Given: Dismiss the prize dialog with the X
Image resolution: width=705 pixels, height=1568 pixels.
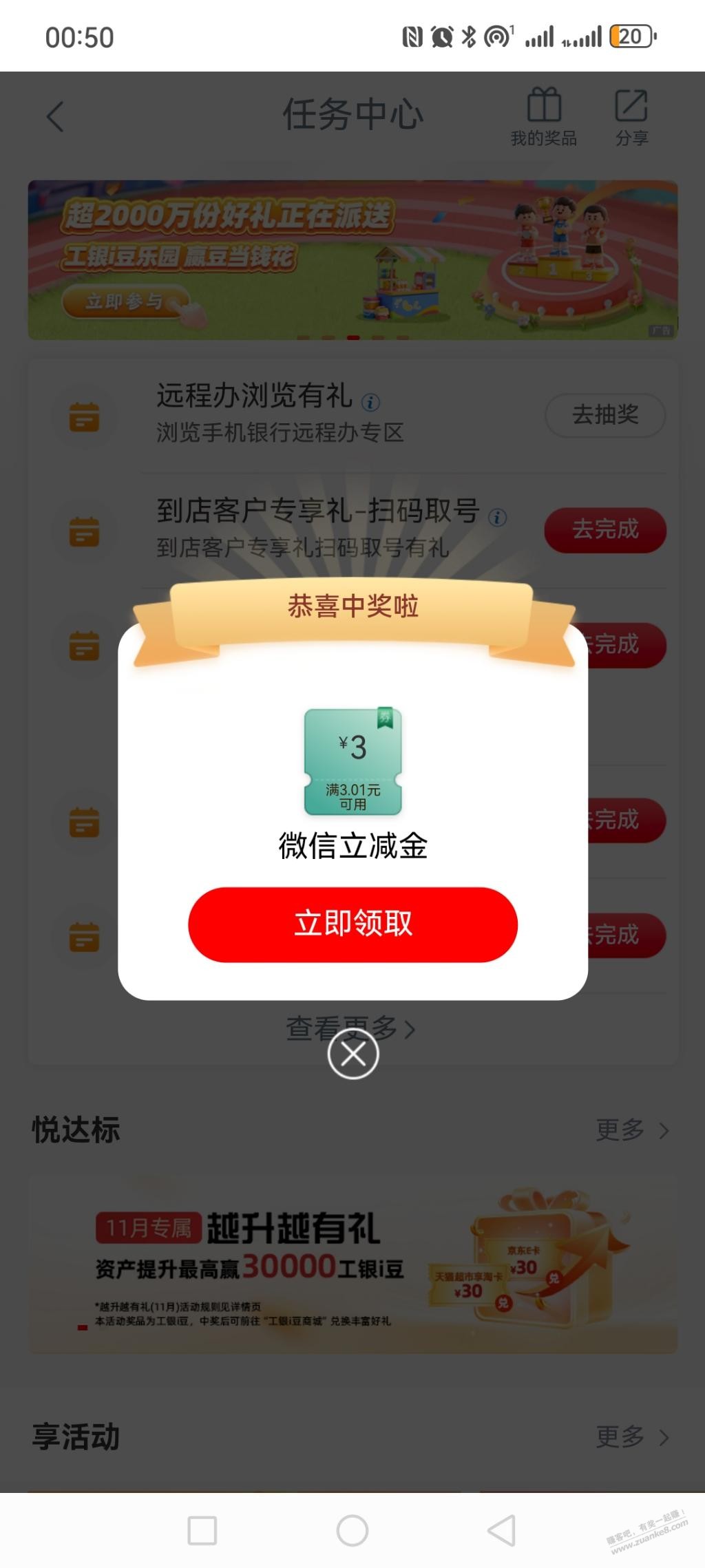Looking at the screenshot, I should pos(352,1053).
